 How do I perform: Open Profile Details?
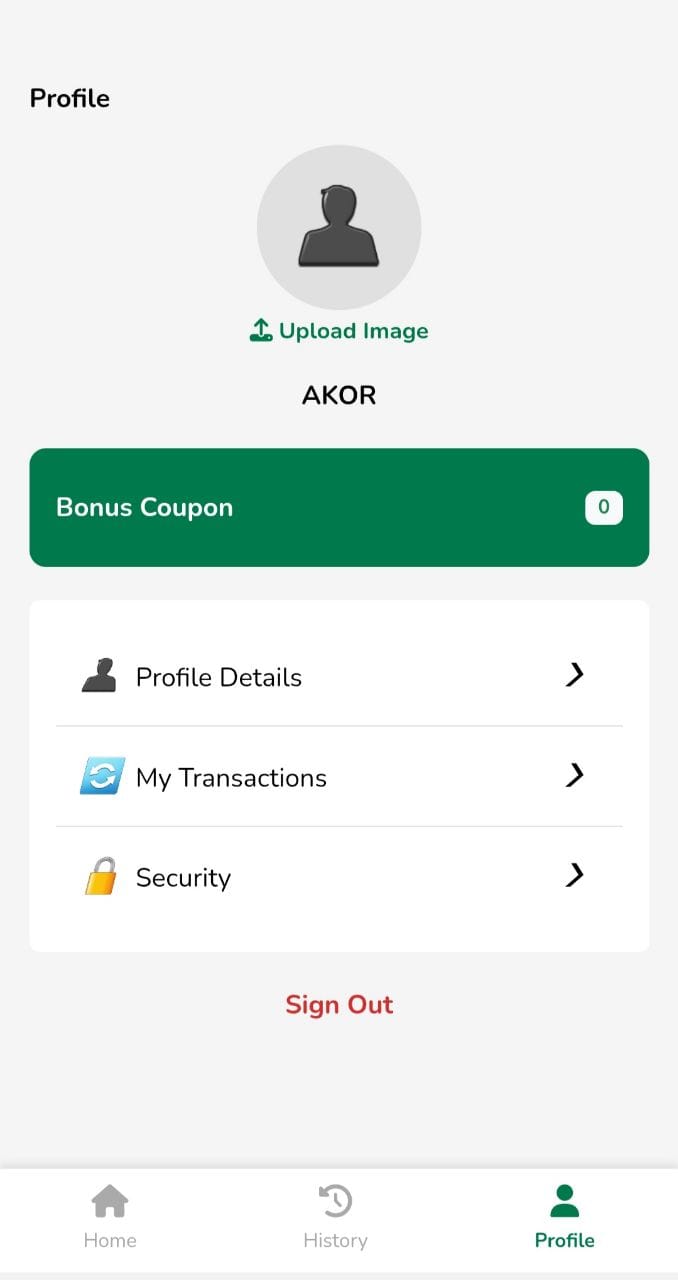[339, 677]
